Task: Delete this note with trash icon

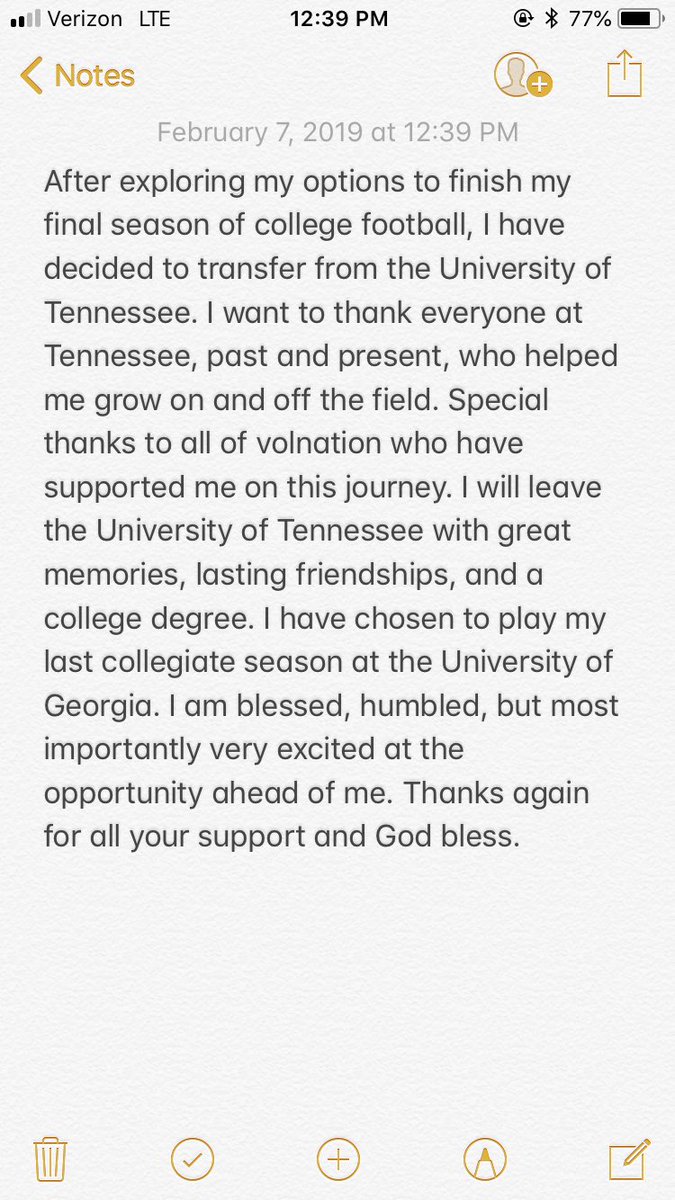Action: (x=49, y=1159)
